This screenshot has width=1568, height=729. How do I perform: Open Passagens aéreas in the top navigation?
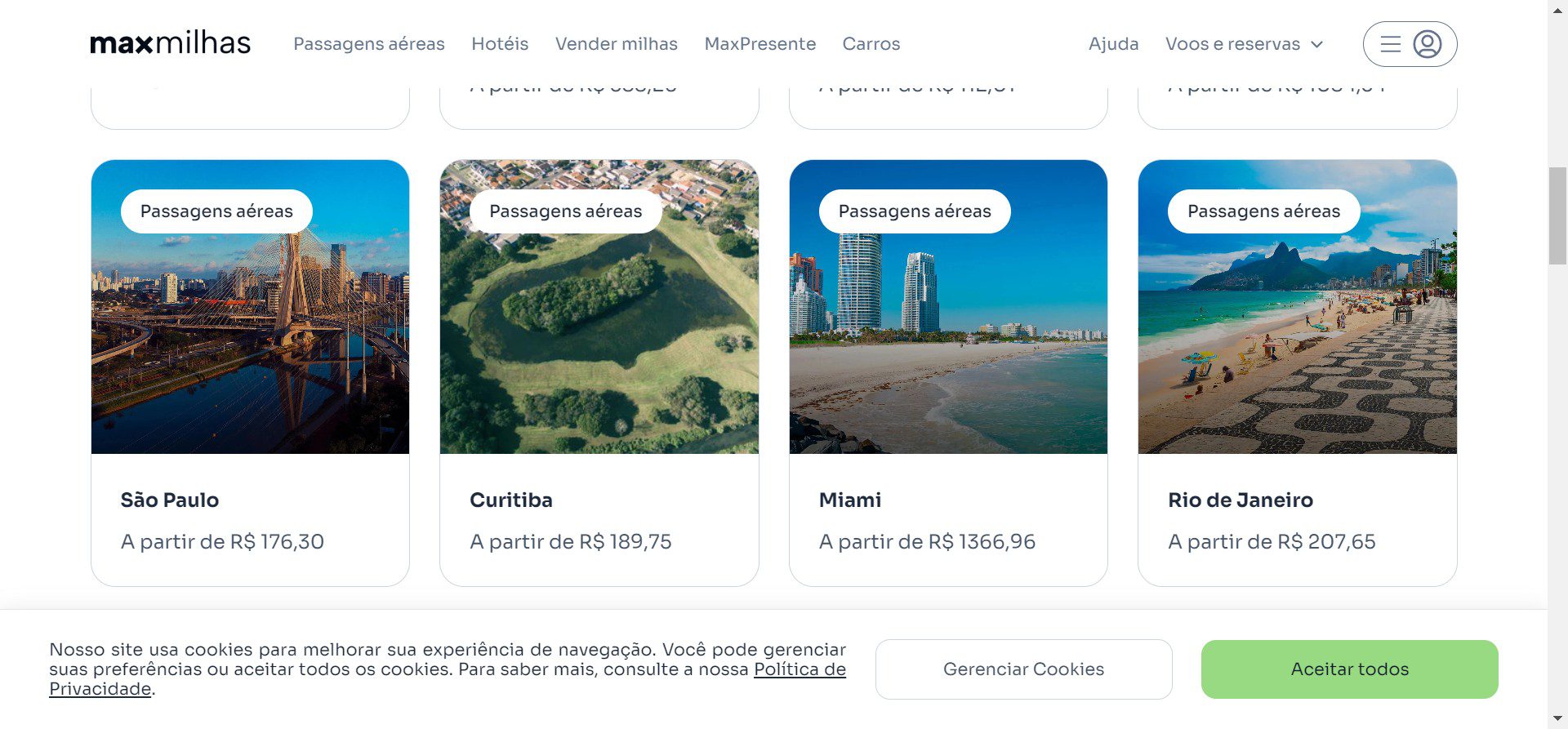click(x=368, y=44)
